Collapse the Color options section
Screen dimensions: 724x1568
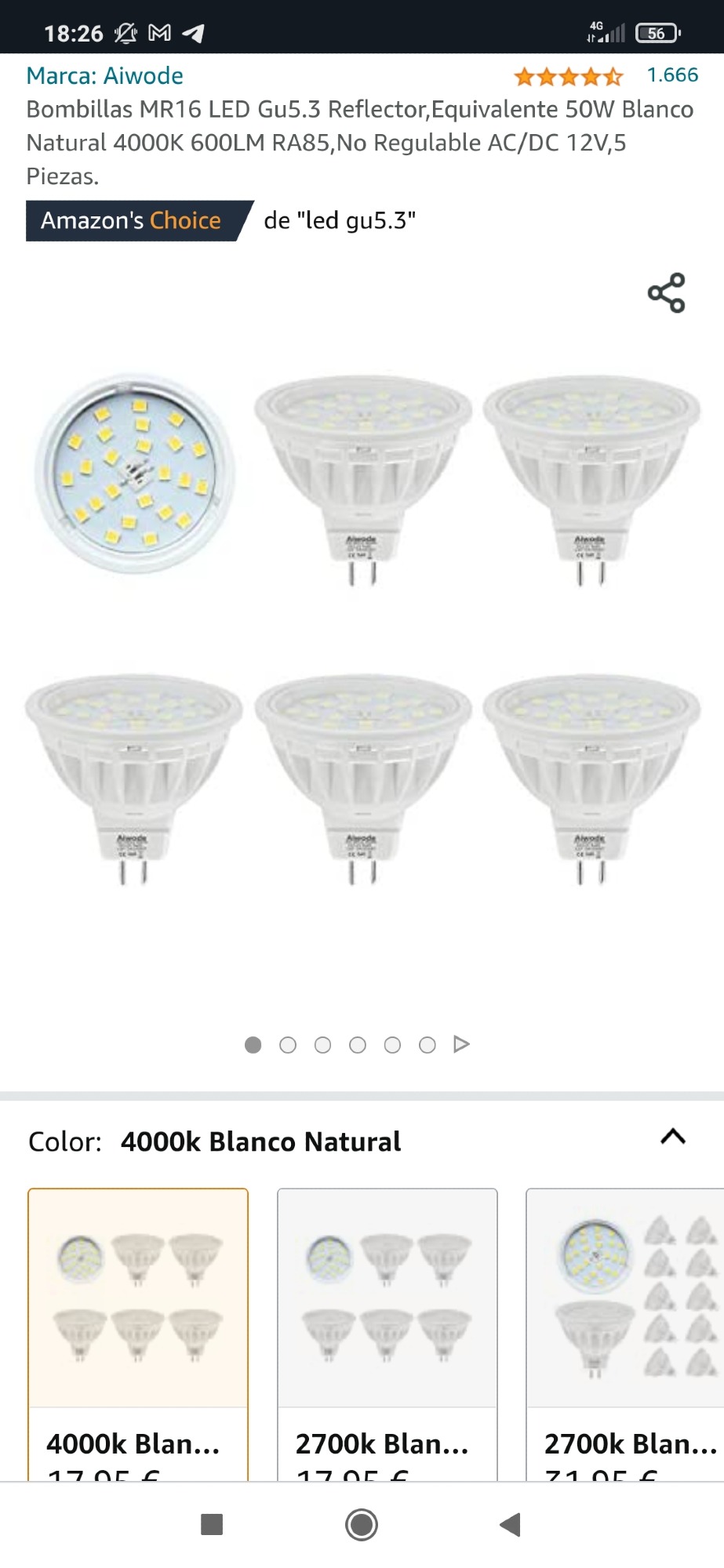tap(673, 1138)
